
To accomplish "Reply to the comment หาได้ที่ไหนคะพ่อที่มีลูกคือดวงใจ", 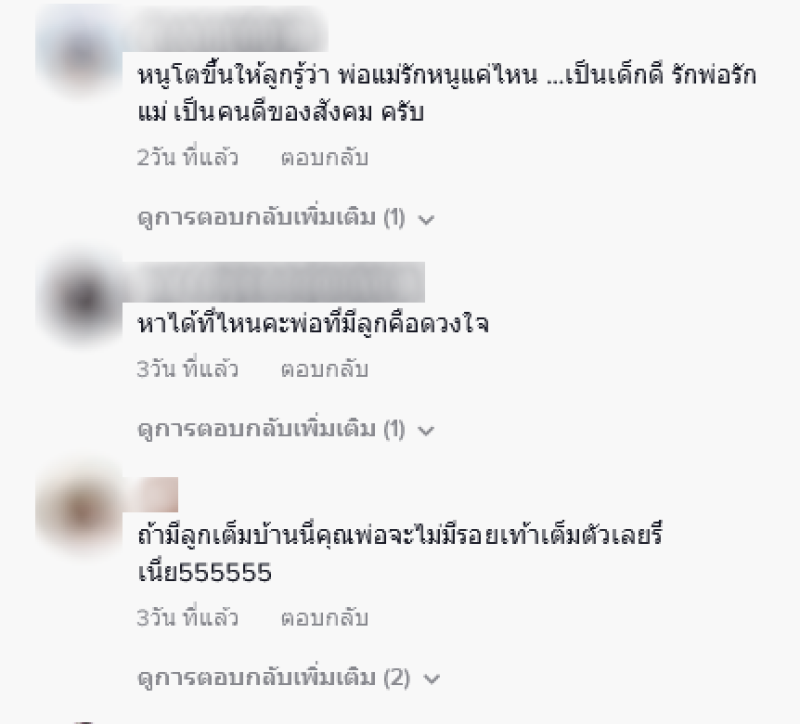I will (x=324, y=370).
